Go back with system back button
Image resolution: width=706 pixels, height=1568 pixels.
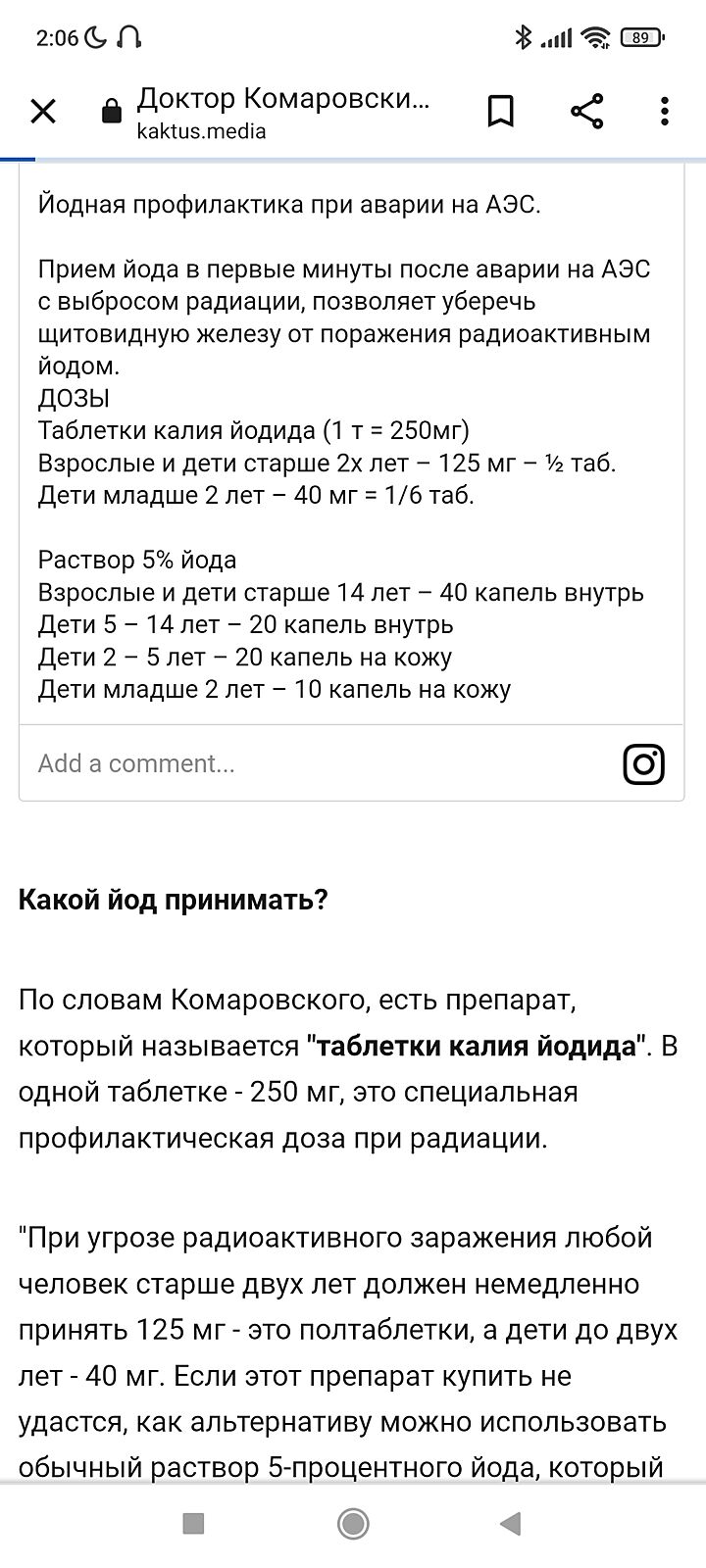510,1523
